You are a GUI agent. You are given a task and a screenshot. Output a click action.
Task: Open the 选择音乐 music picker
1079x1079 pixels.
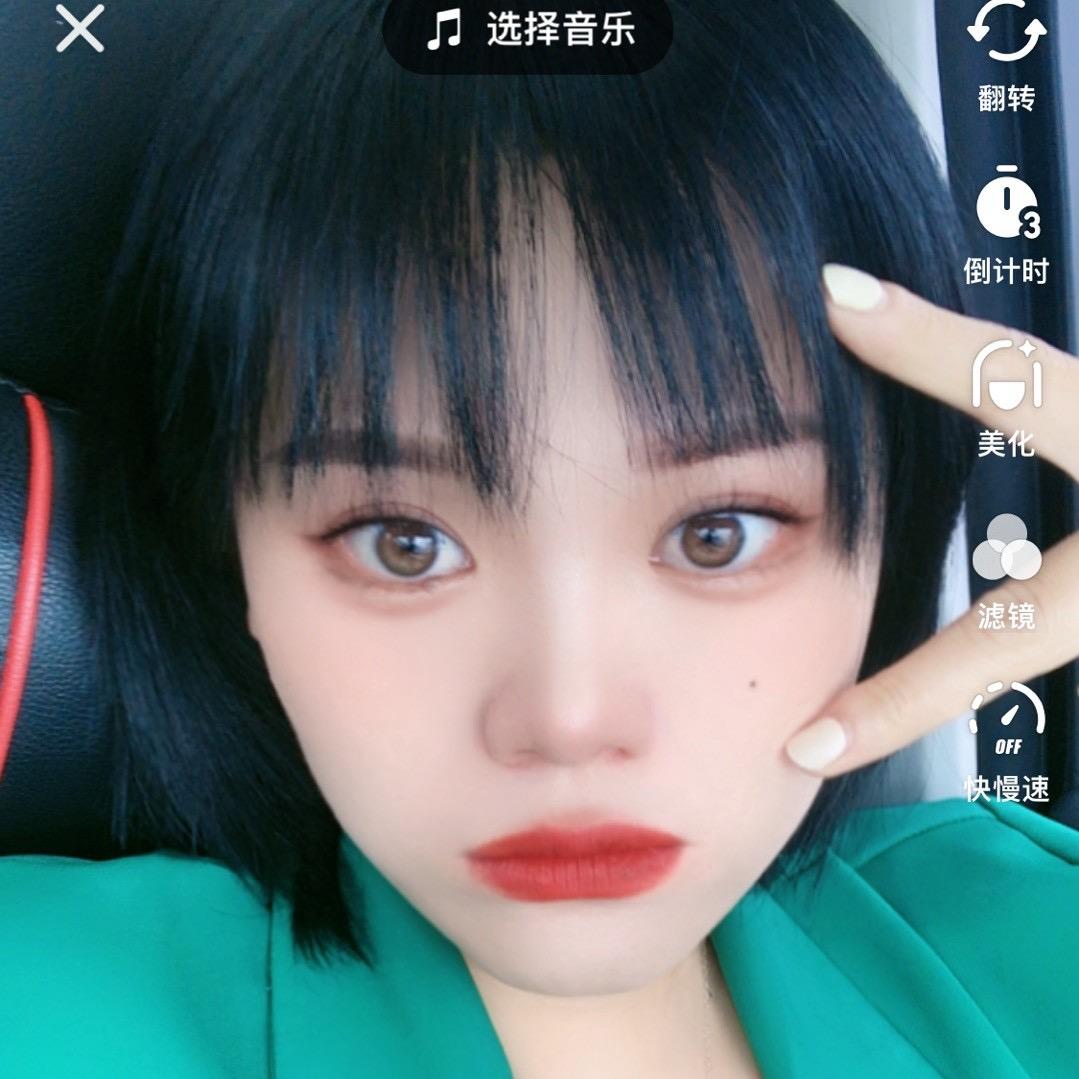click(528, 31)
